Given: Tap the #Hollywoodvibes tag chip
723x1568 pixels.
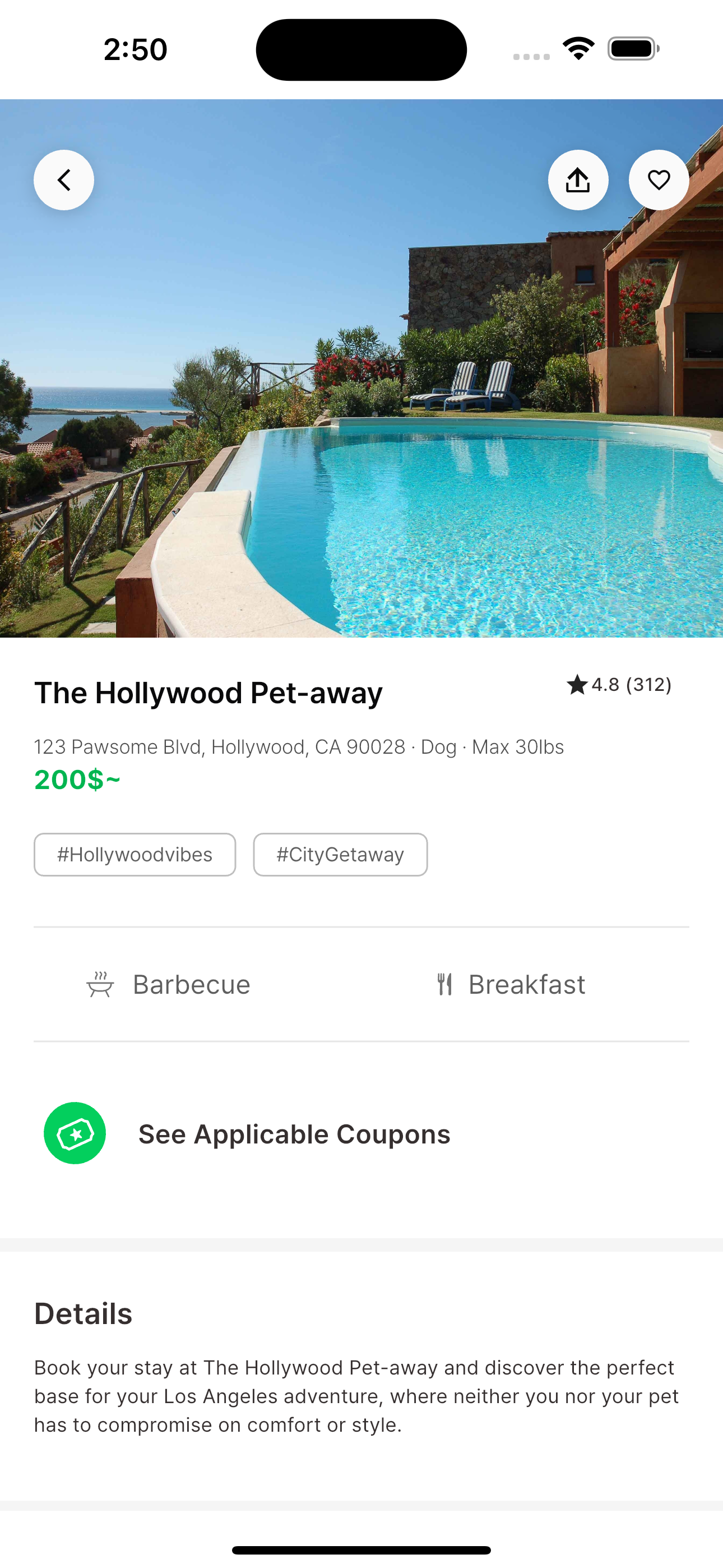Looking at the screenshot, I should 135,854.
